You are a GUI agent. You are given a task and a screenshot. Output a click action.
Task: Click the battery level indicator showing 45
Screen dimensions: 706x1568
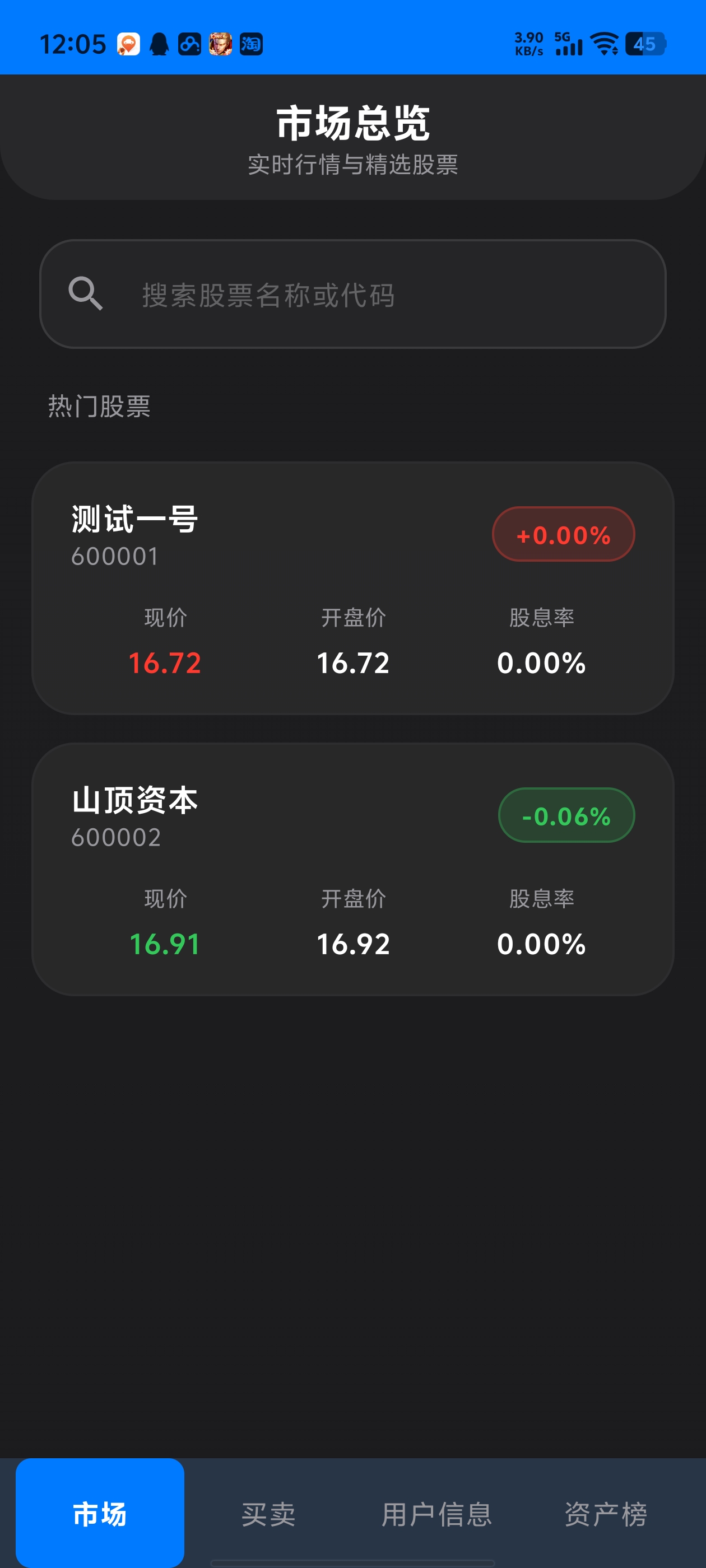(x=645, y=43)
